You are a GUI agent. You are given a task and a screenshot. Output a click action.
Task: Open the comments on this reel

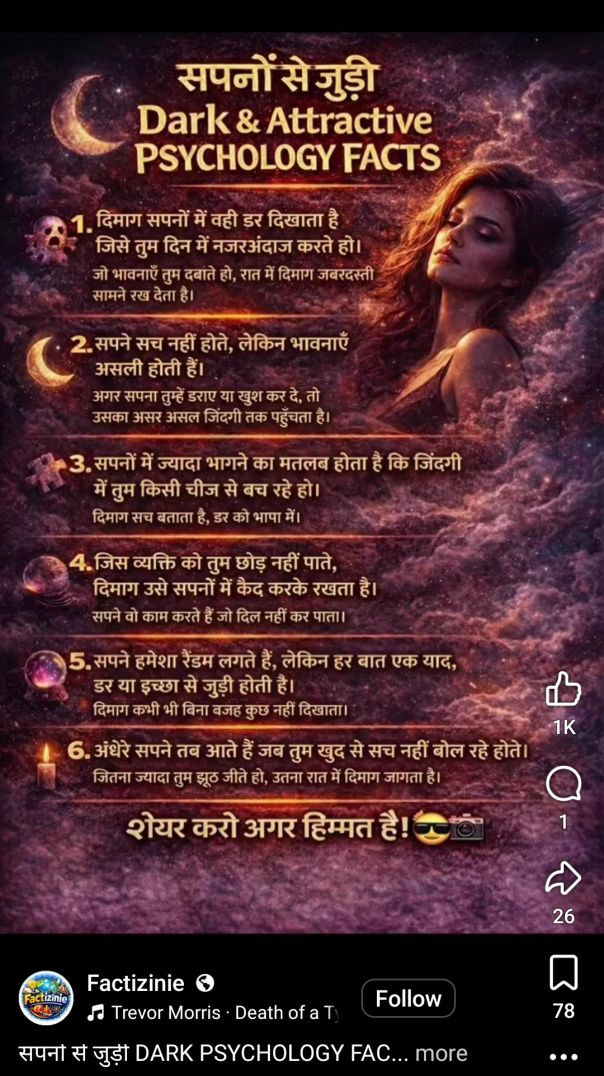[563, 783]
